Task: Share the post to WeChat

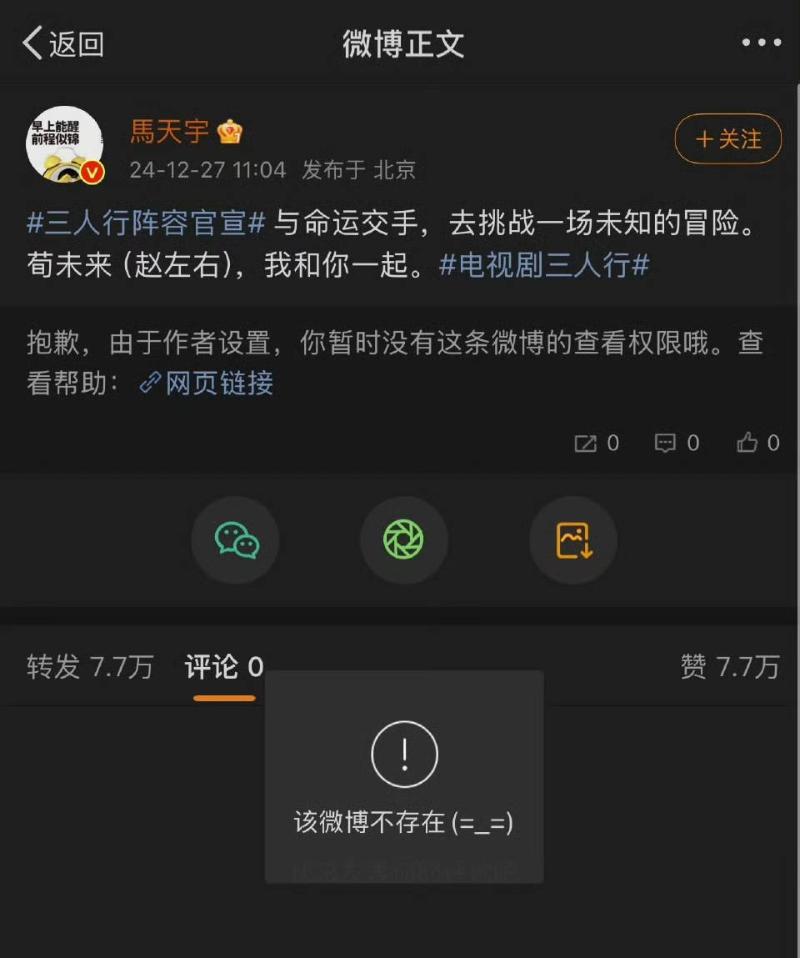Action: pos(237,540)
